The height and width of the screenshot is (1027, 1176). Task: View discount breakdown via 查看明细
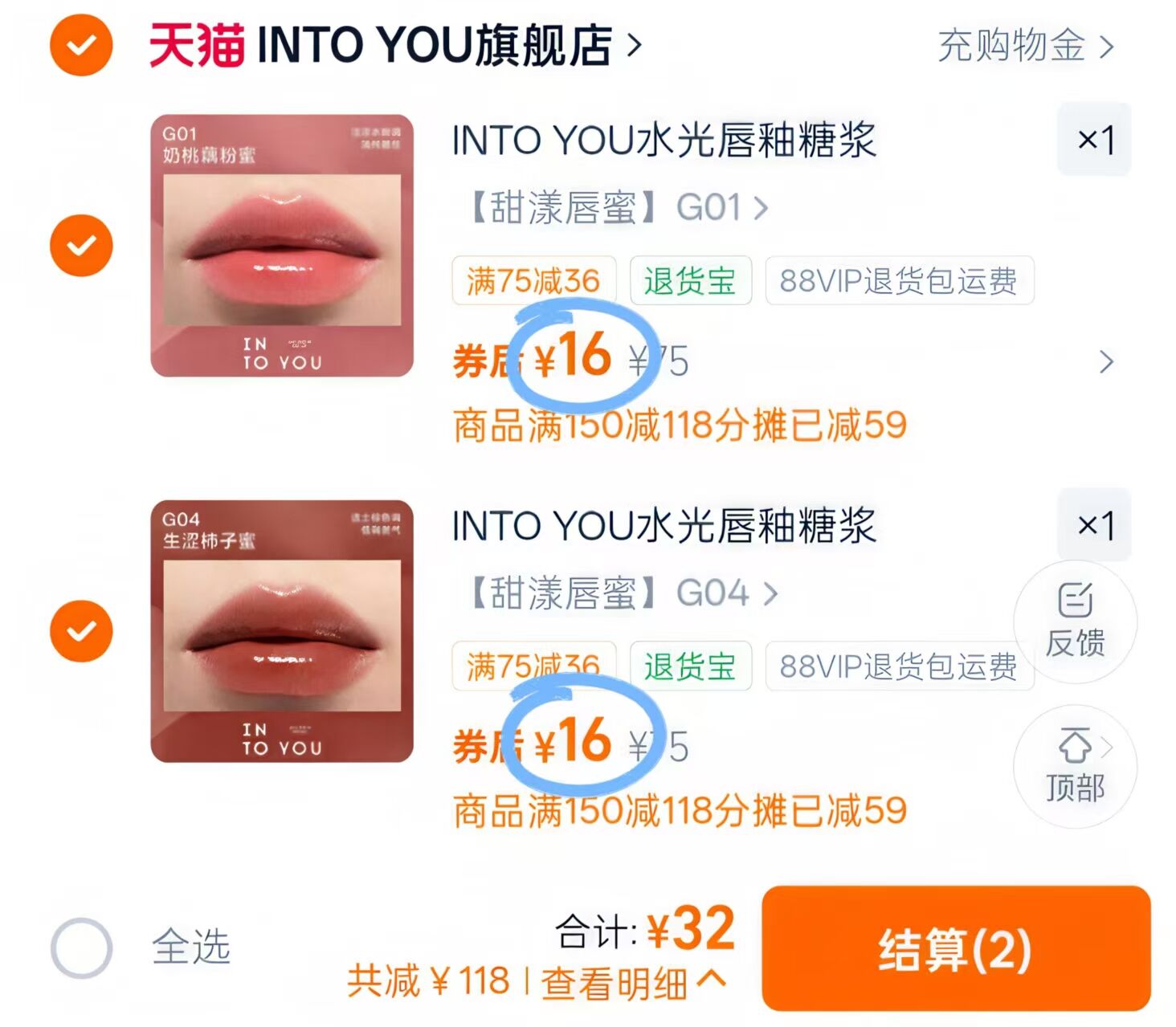pos(632,982)
